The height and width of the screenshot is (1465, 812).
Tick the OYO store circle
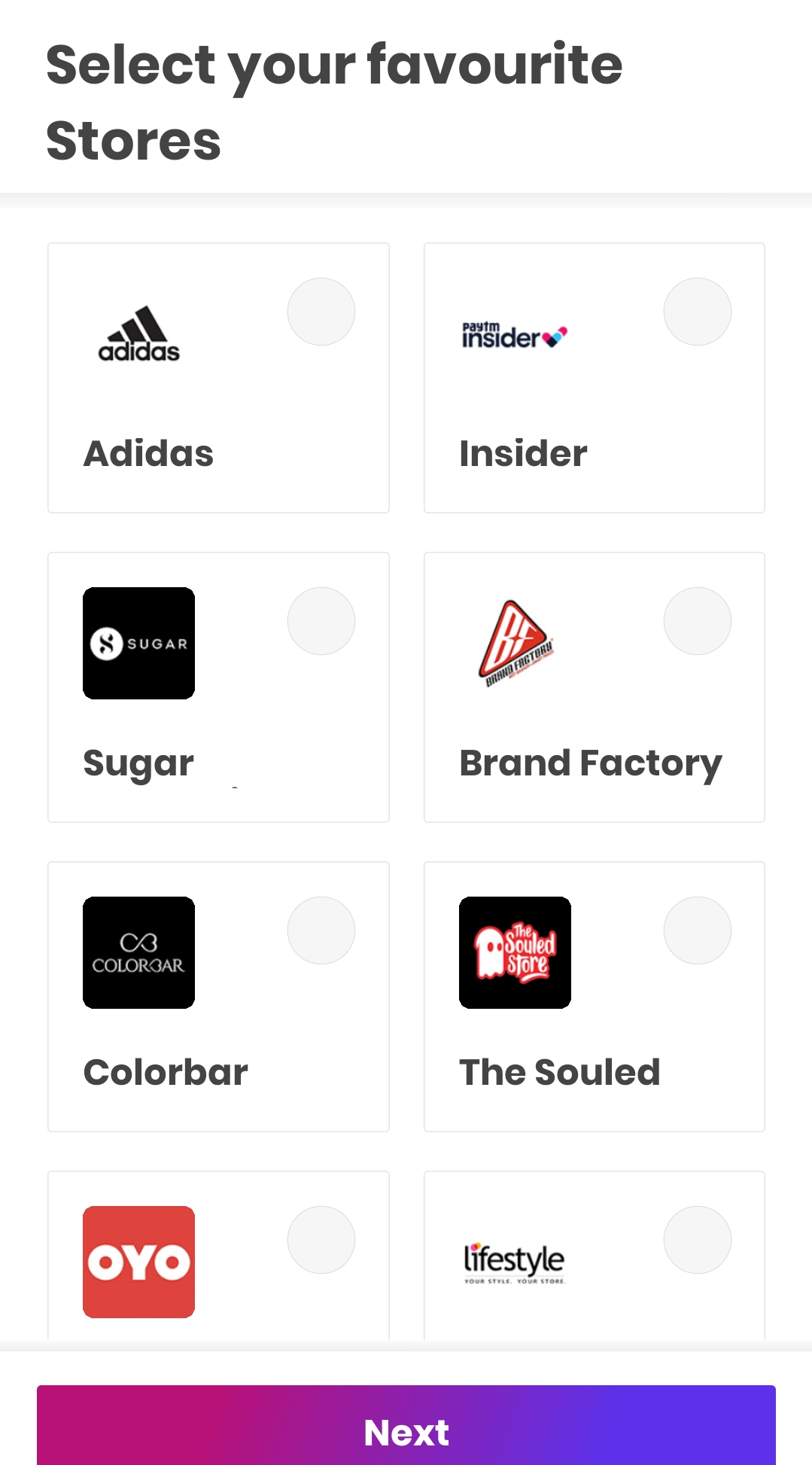[x=321, y=1240]
